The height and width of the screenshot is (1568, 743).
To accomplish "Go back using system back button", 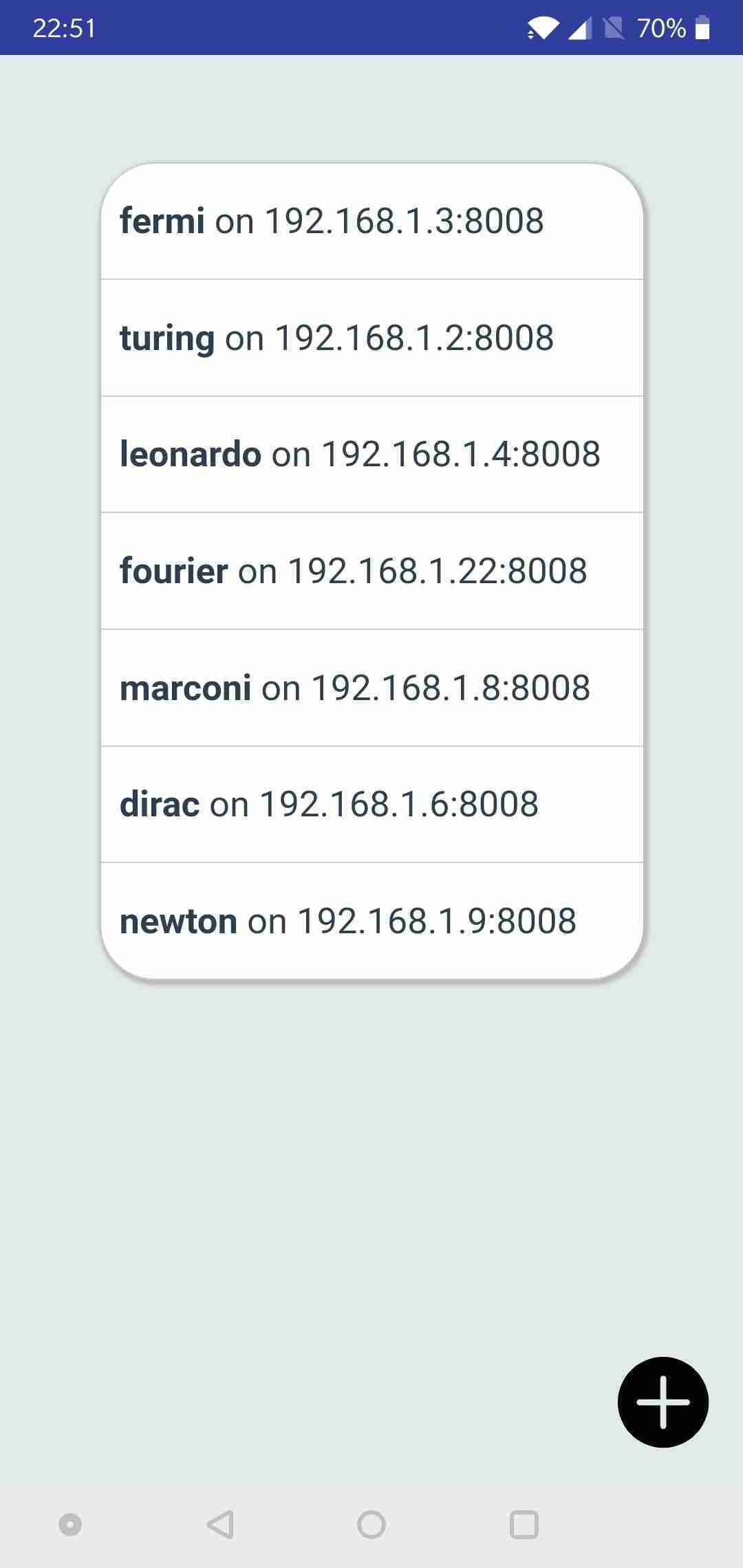I will (x=220, y=1524).
